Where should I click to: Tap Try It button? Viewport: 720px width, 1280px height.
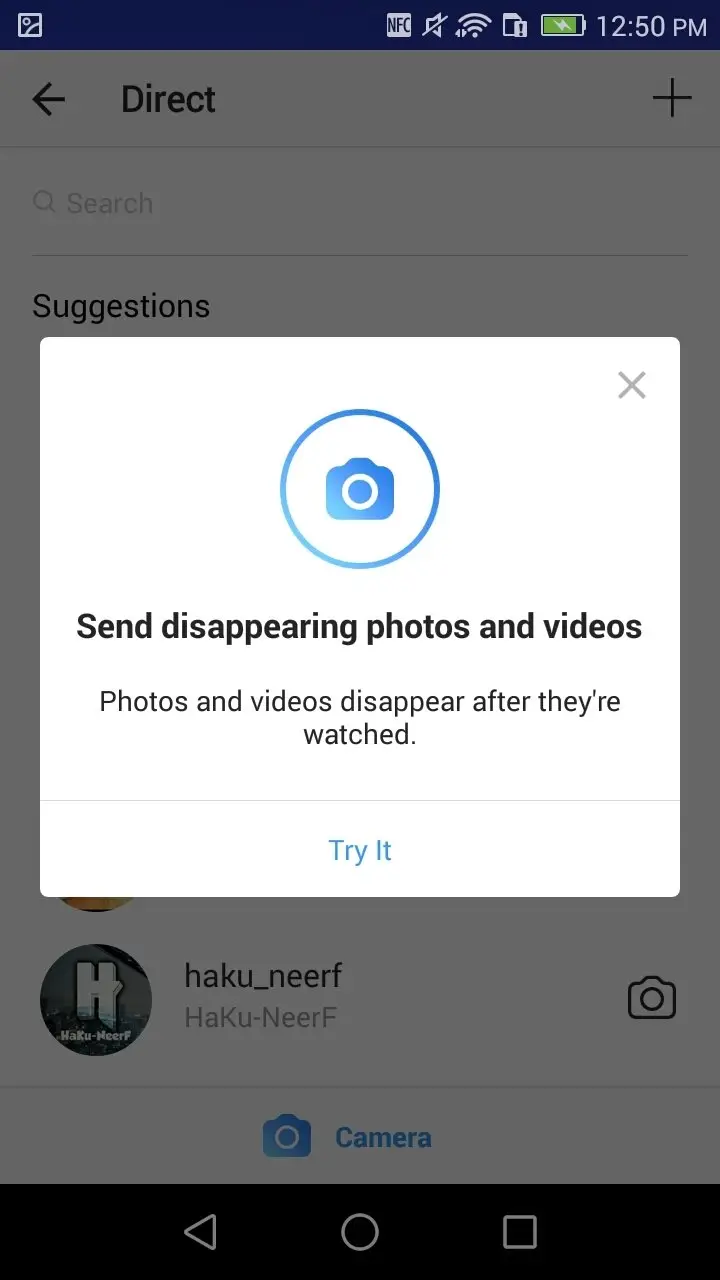360,850
